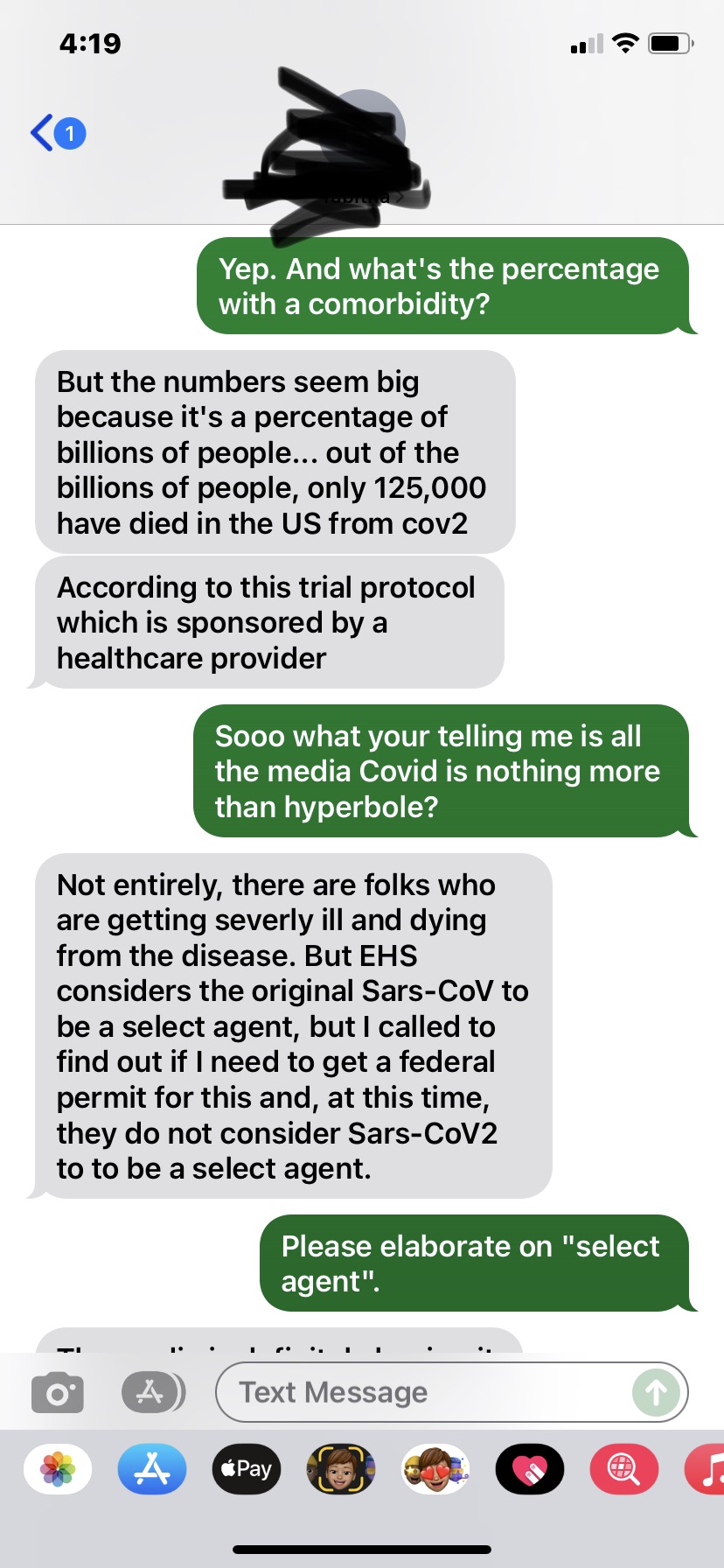Send the message with the arrow button
Viewport: 724px width, 1568px height.
[656, 1392]
